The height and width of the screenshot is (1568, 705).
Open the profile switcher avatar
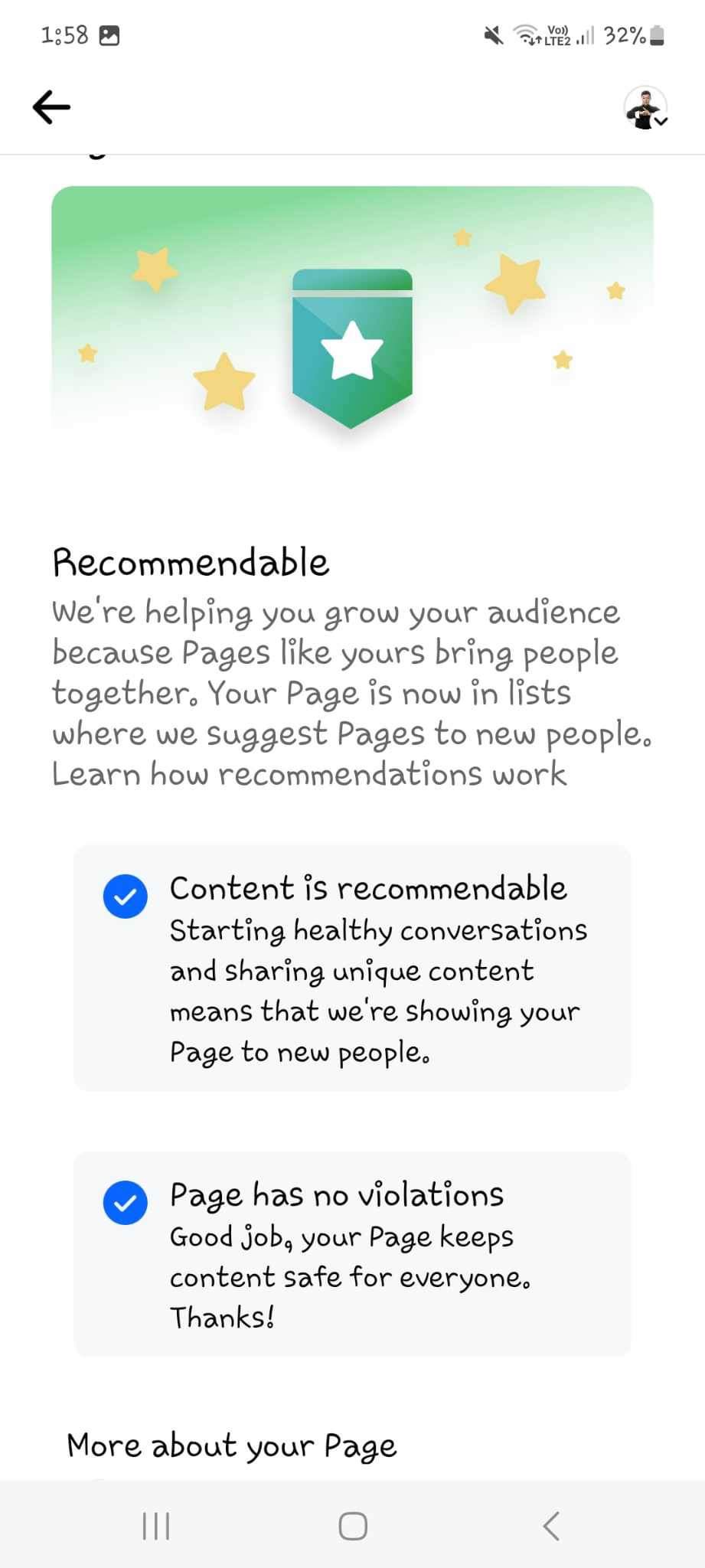point(645,108)
